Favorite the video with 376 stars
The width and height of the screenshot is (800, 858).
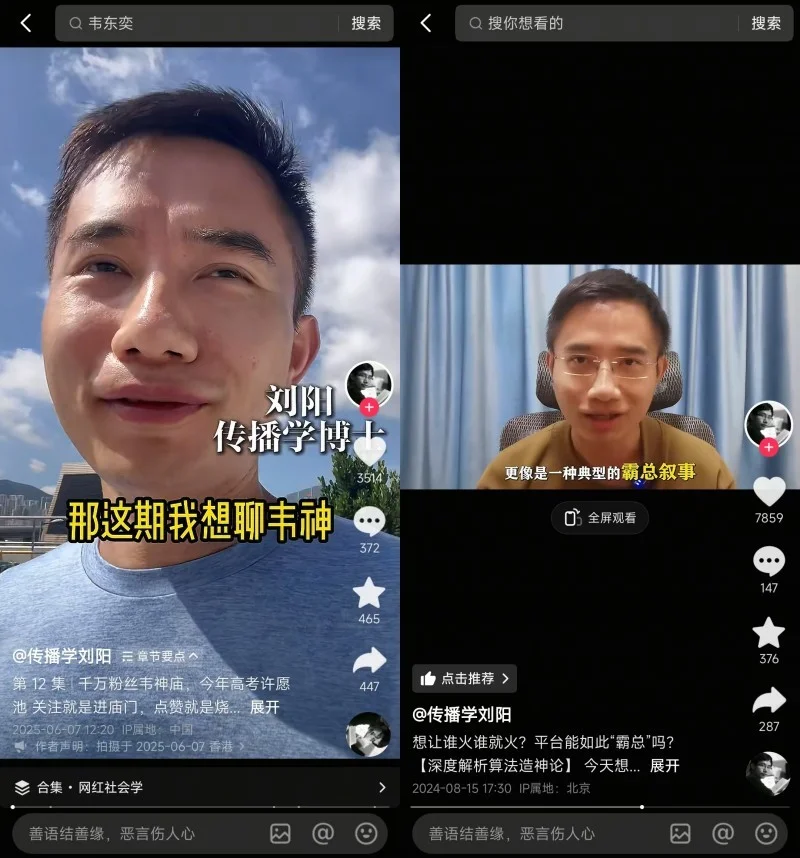(769, 633)
